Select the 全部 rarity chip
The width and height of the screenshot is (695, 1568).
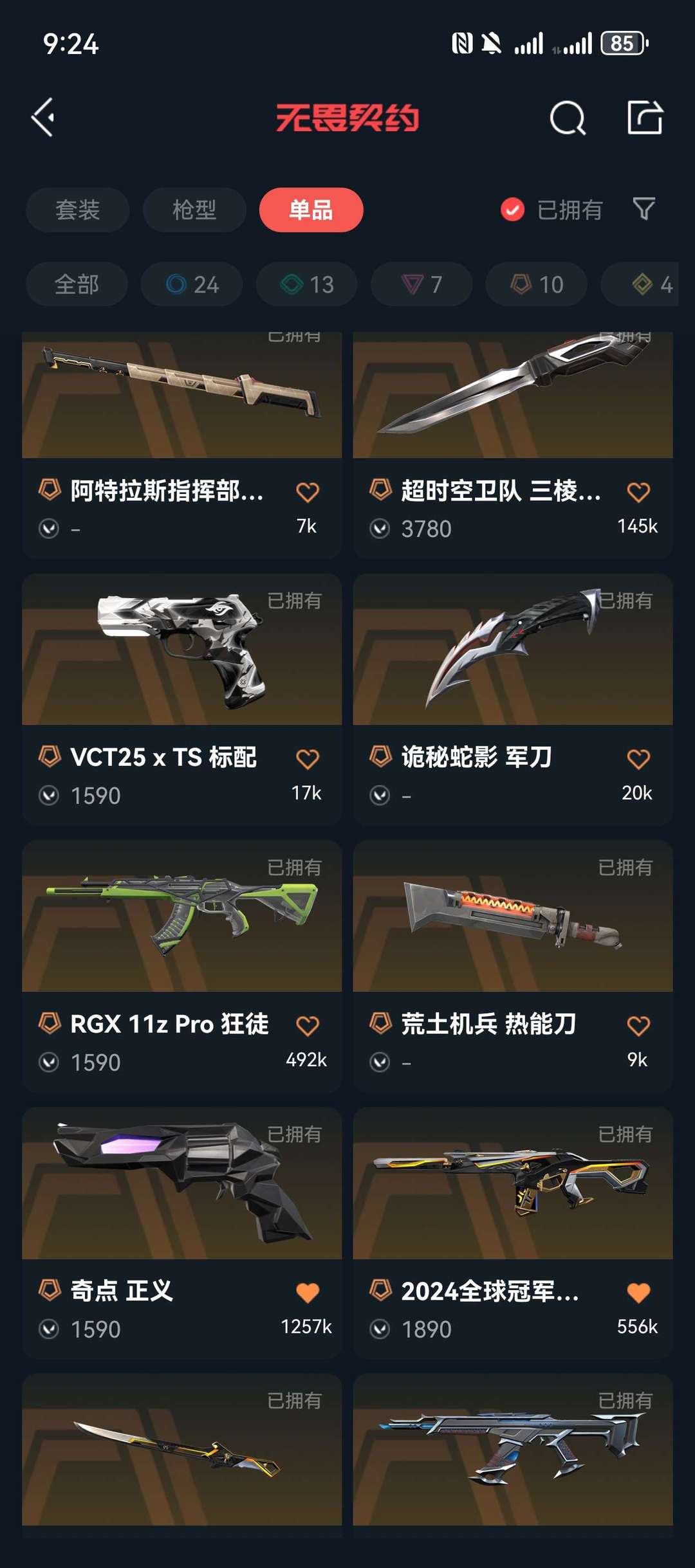pos(77,284)
